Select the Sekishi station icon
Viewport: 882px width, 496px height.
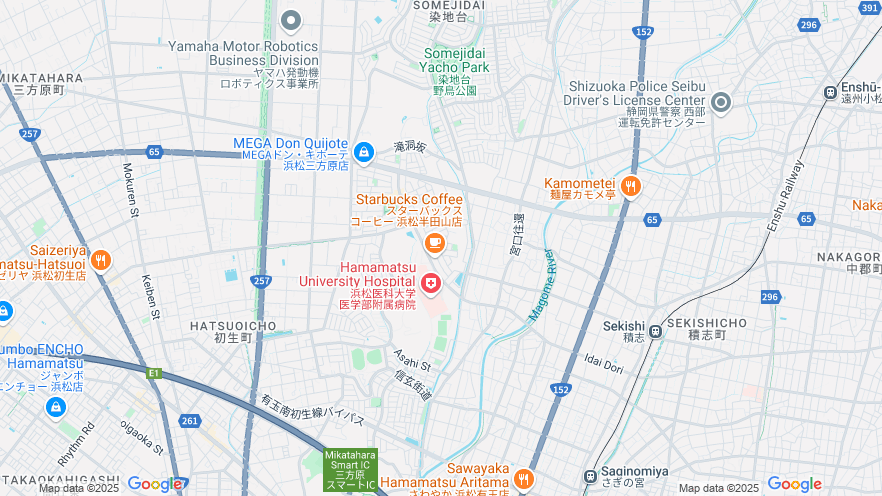coord(655,332)
